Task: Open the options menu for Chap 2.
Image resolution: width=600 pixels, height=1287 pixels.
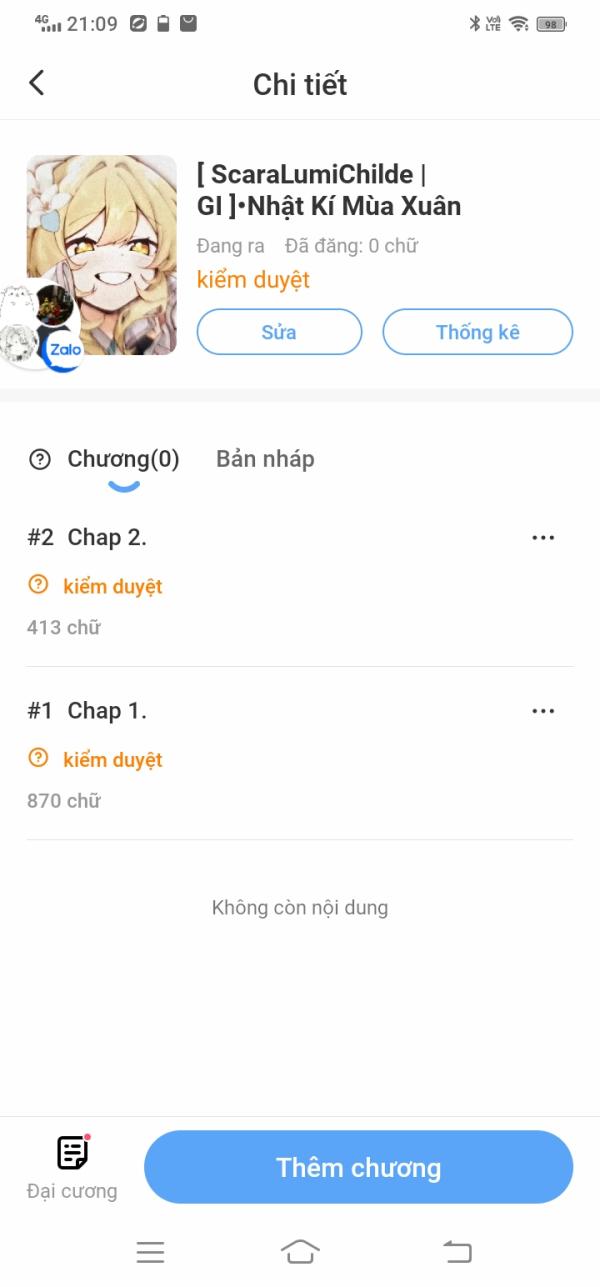Action: [543, 538]
